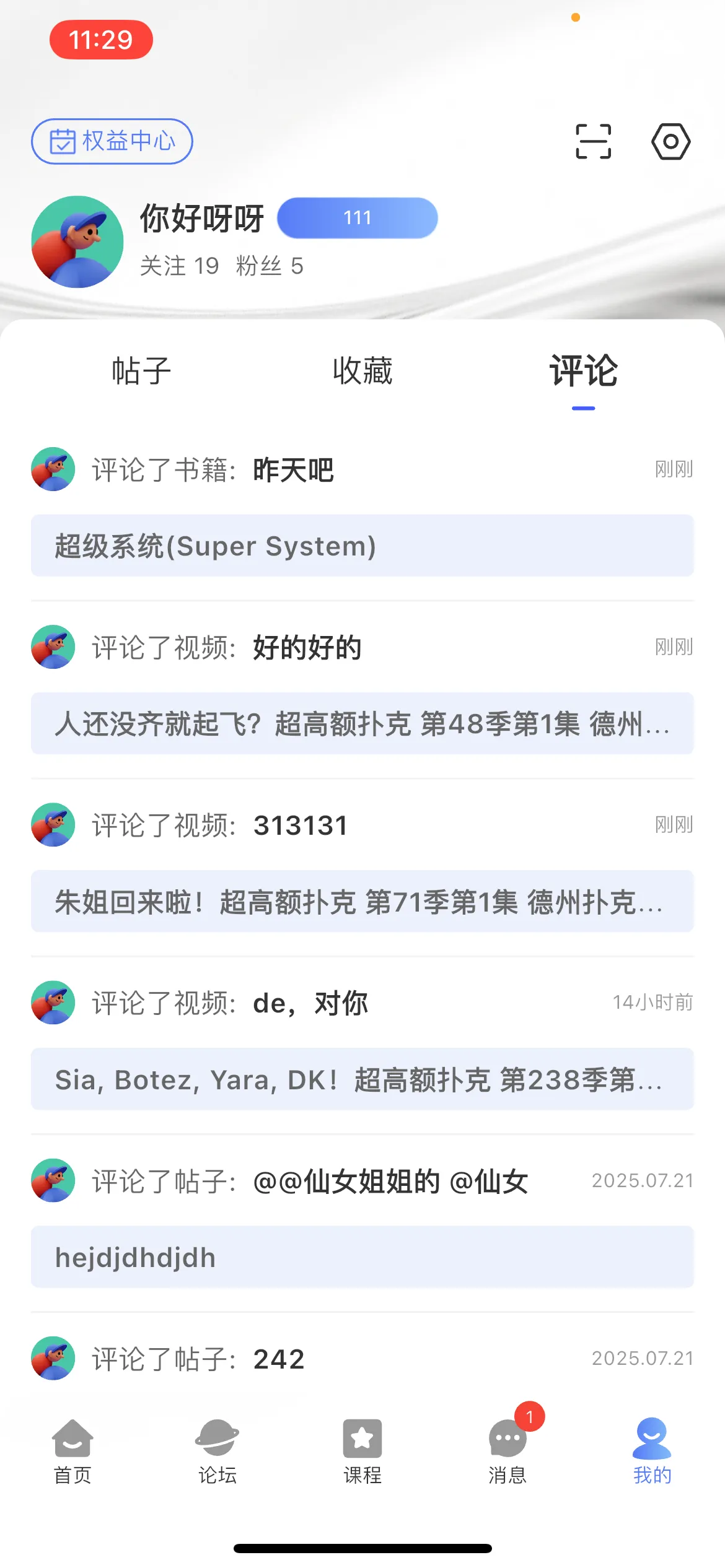View the 粉丝 5 fans list
This screenshot has width=725, height=1568.
pyautogui.click(x=270, y=265)
